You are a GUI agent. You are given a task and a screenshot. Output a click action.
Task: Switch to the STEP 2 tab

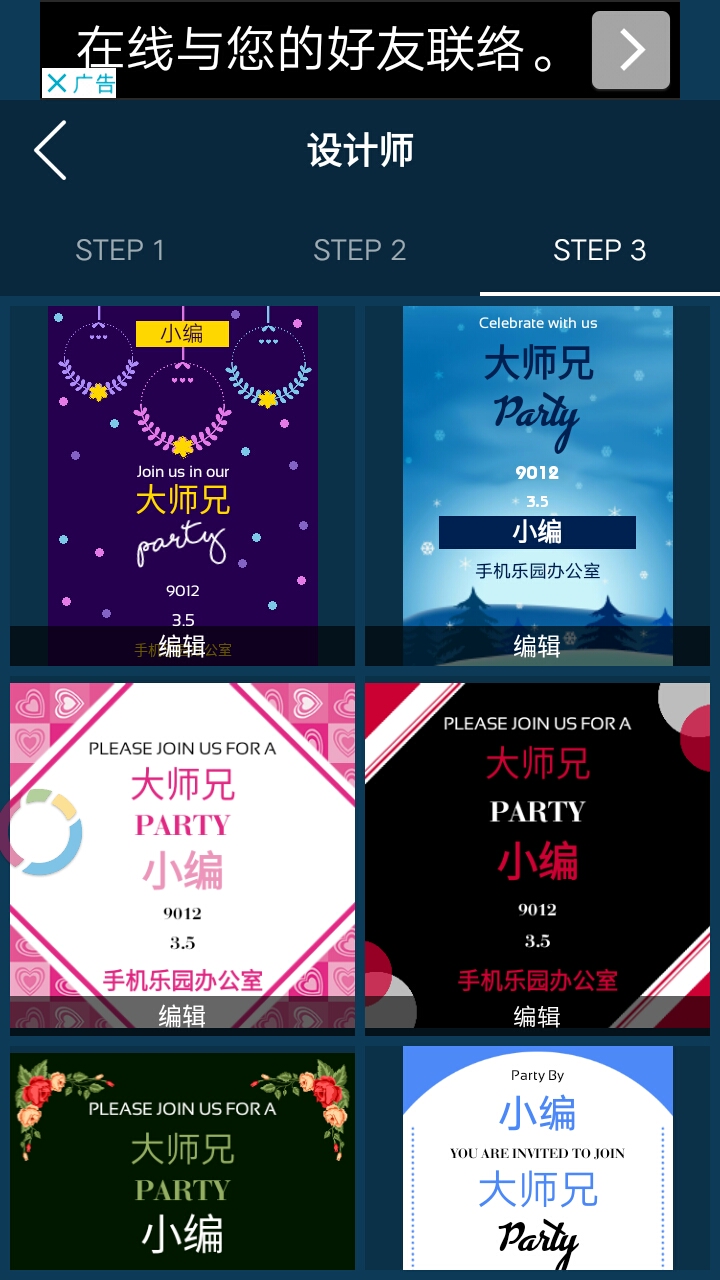[x=360, y=250]
